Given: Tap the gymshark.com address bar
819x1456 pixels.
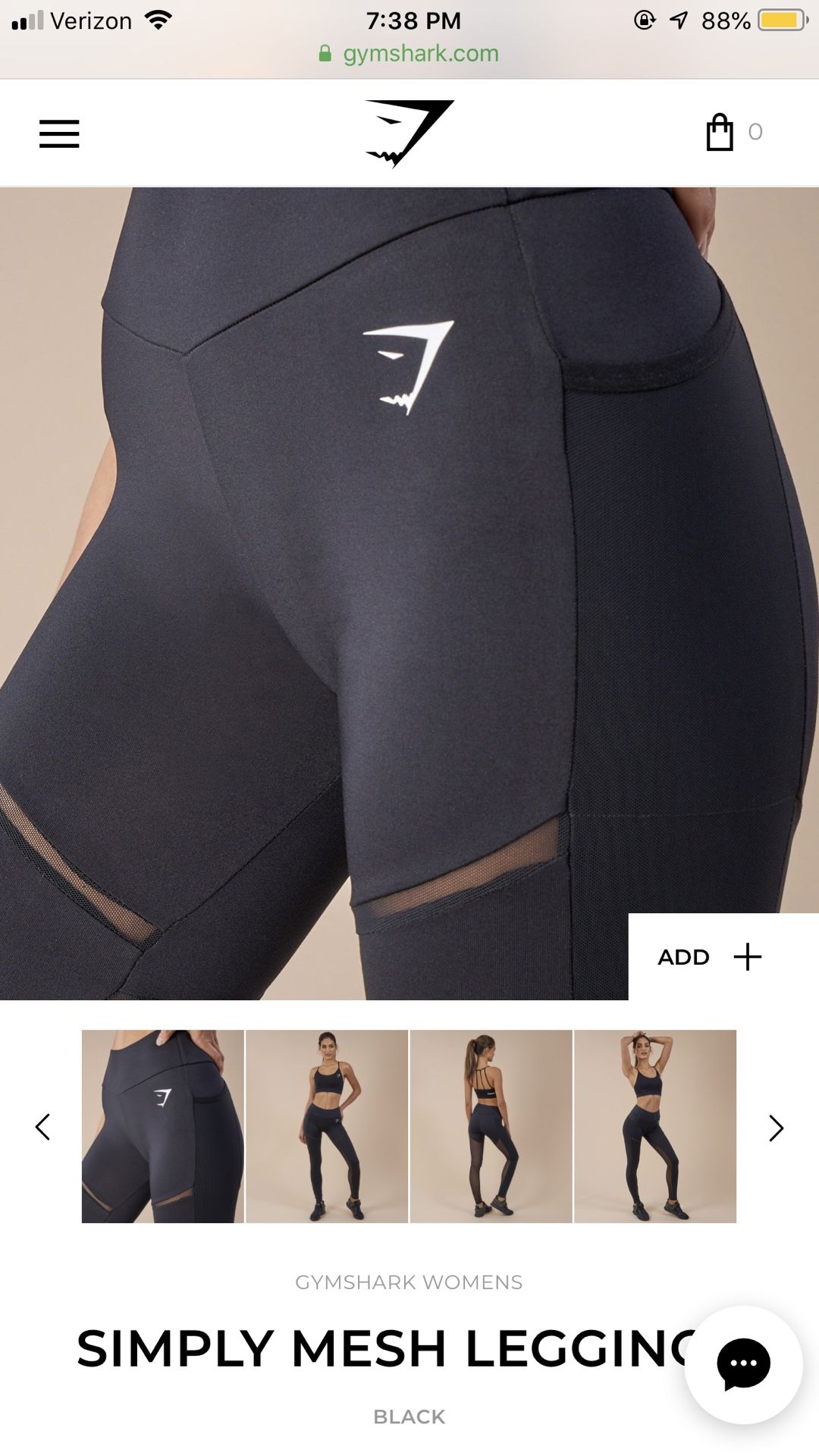Looking at the screenshot, I should click(409, 54).
